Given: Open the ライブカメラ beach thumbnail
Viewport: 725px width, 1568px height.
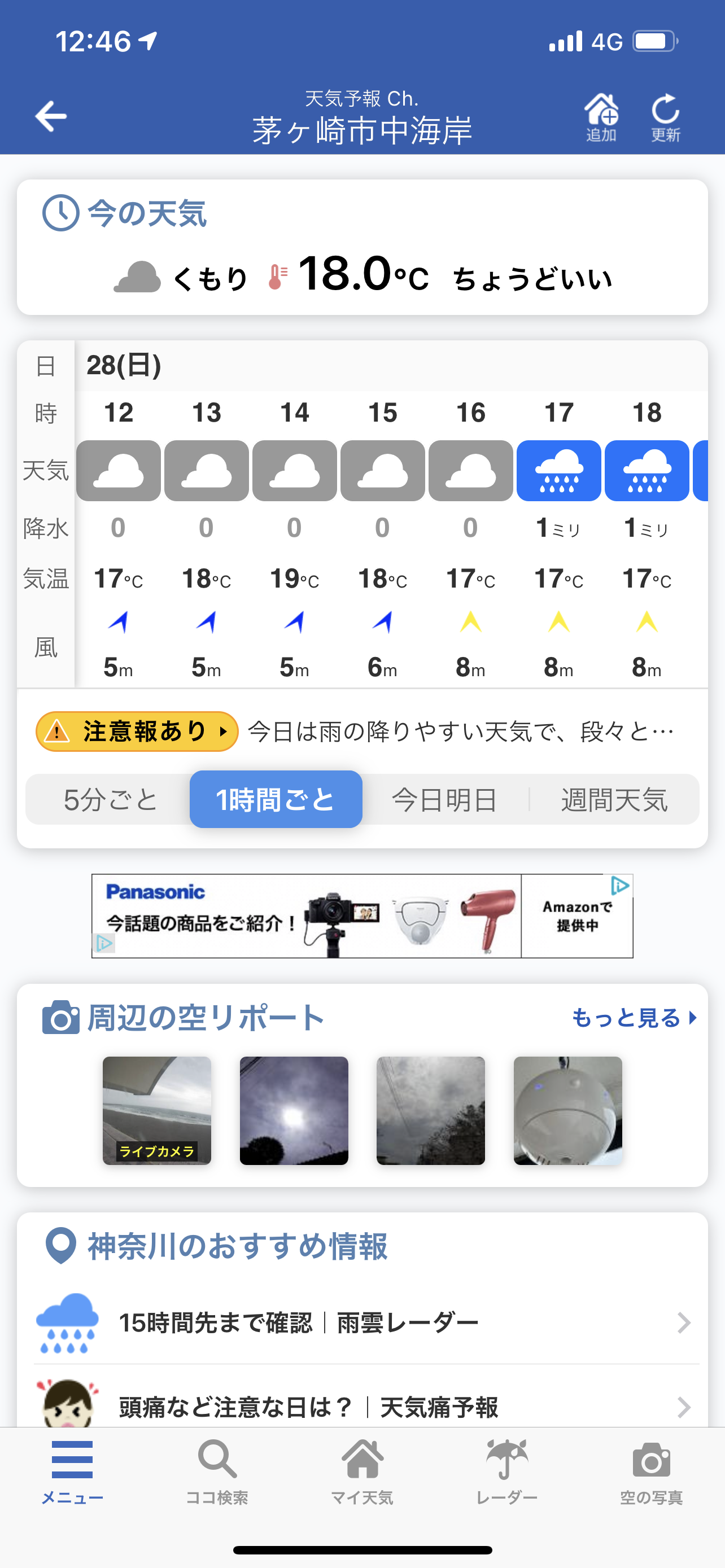Looking at the screenshot, I should (x=157, y=1110).
